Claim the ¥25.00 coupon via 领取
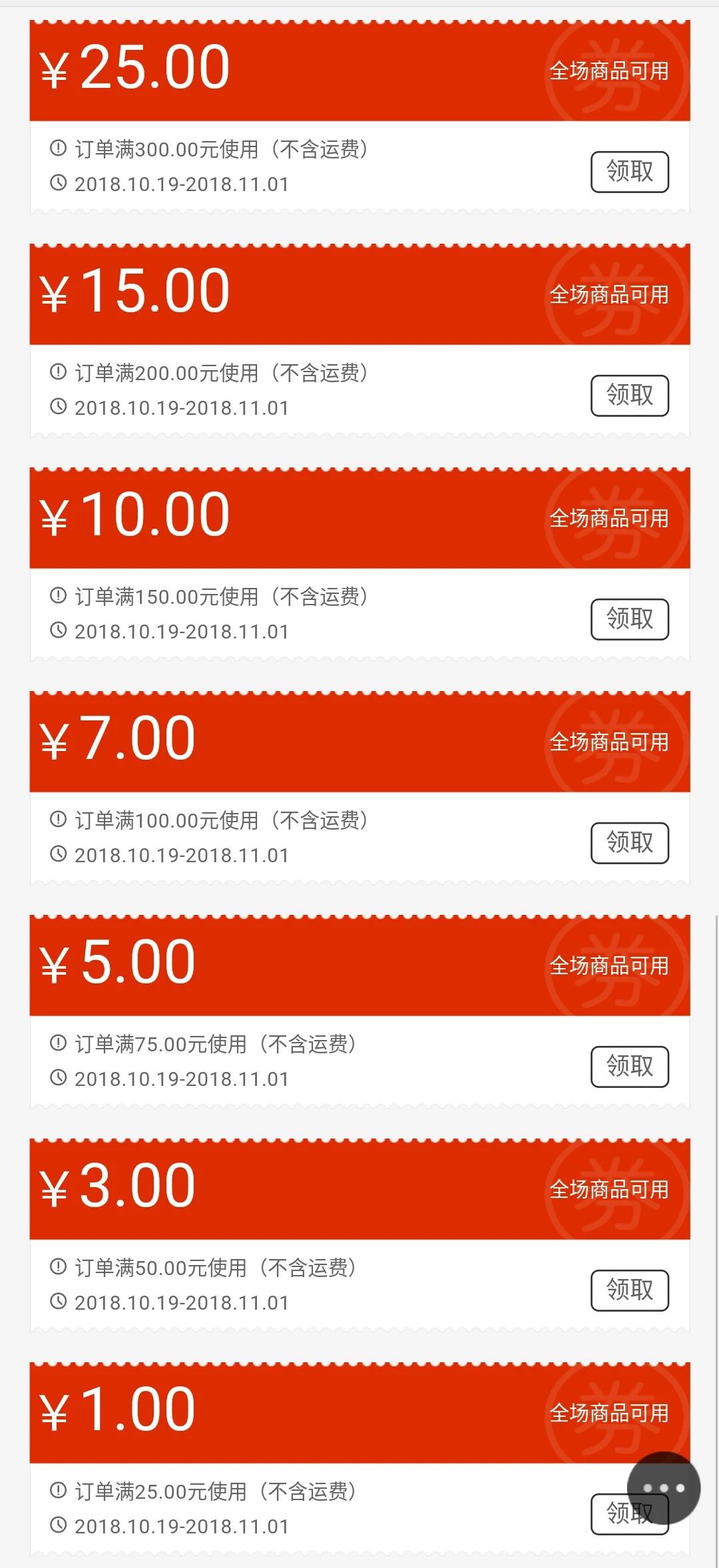The width and height of the screenshot is (719, 1568). (x=630, y=172)
